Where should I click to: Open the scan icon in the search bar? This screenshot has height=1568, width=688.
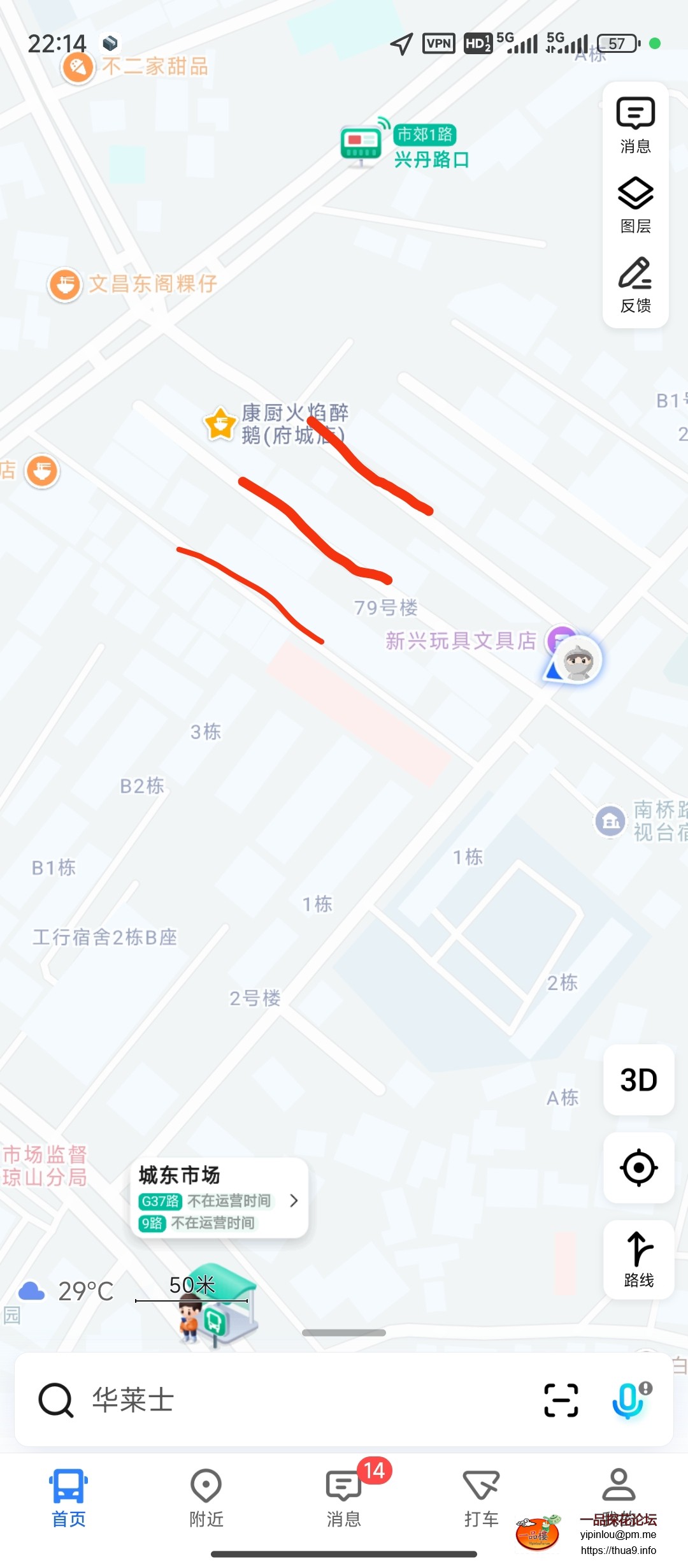click(x=561, y=1400)
